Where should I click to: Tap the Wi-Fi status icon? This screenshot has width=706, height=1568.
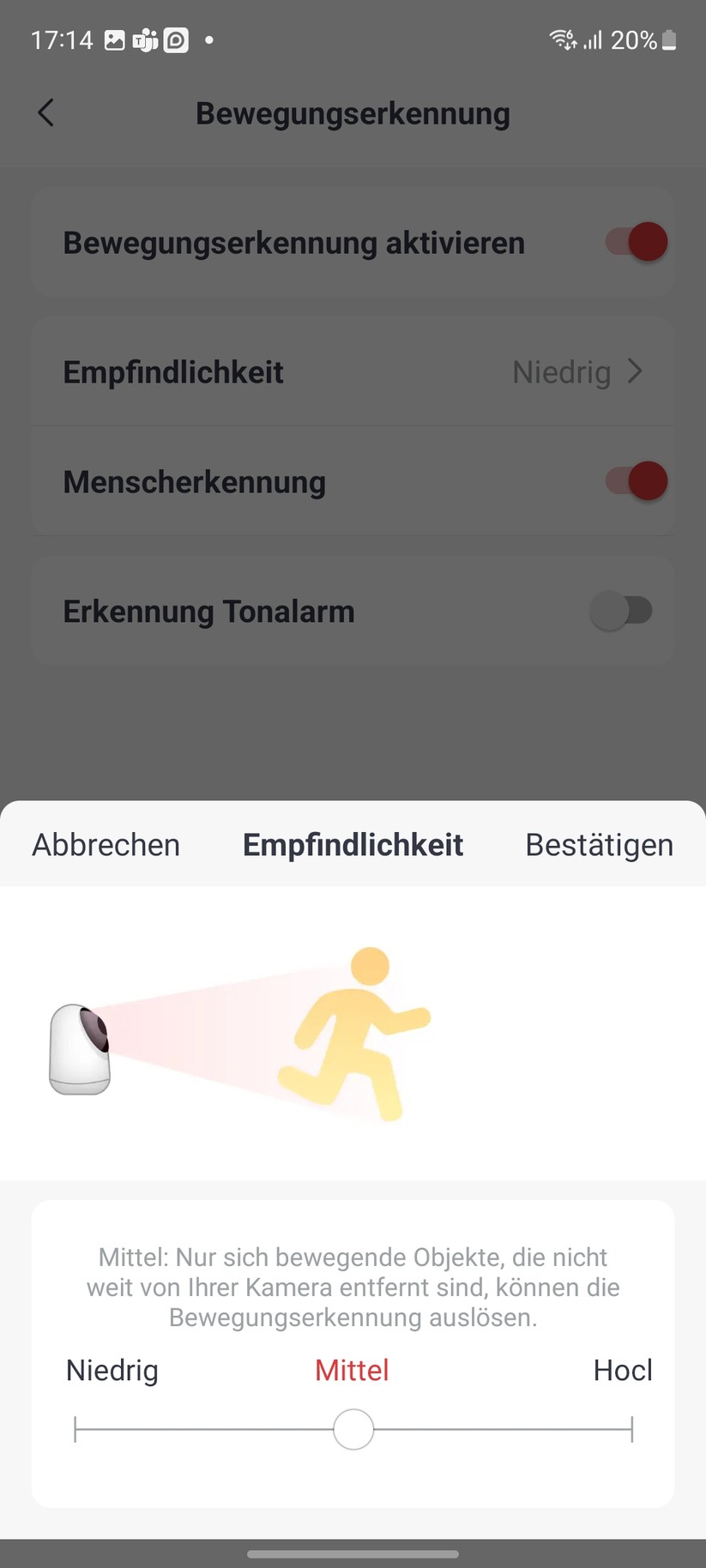[562, 39]
